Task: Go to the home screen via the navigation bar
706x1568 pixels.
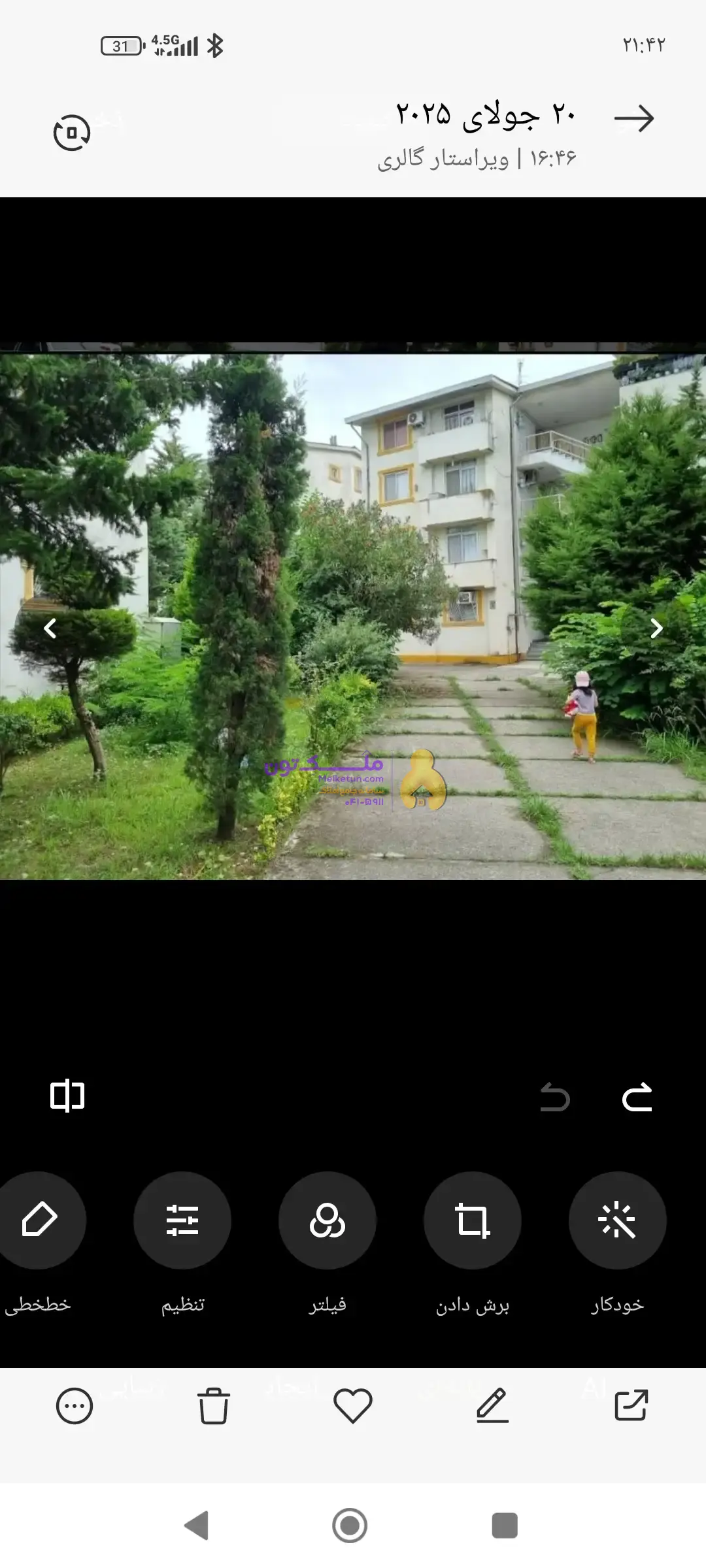Action: pos(350,1526)
